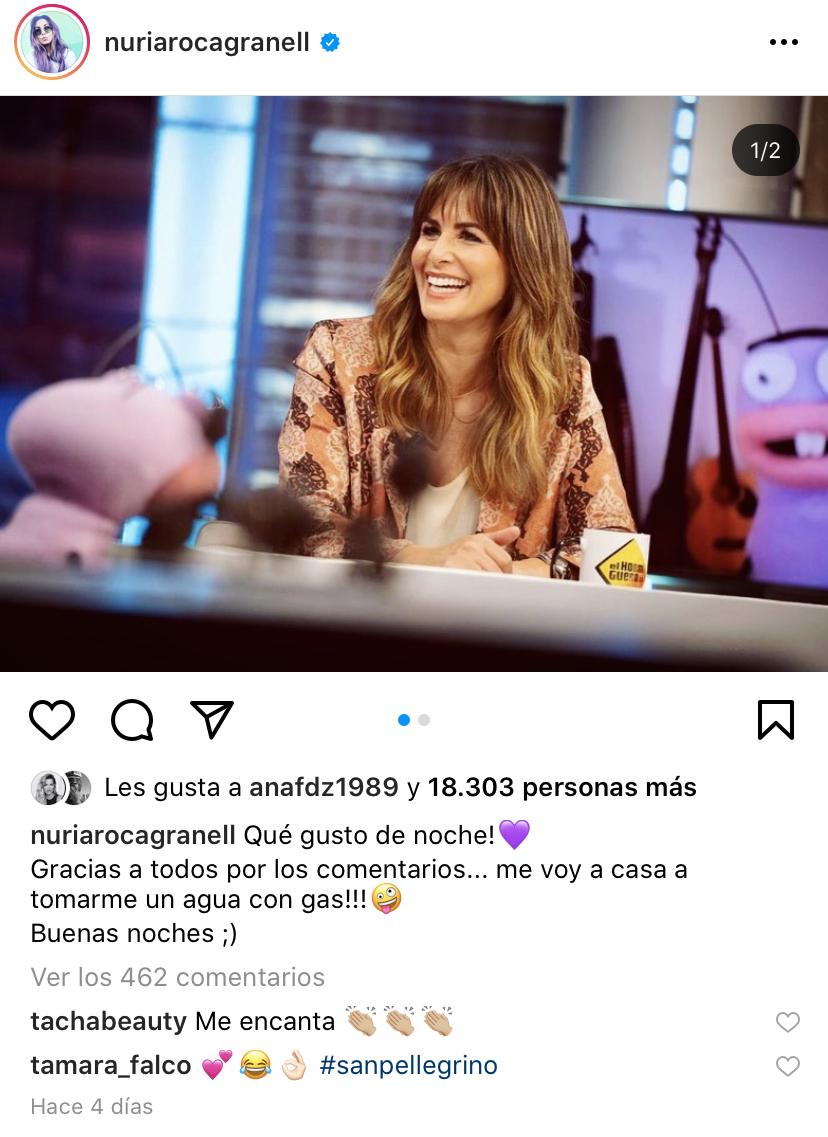The image size is (828, 1137).
Task: Open nuriarocagranell username in the caption
Action: (x=133, y=835)
